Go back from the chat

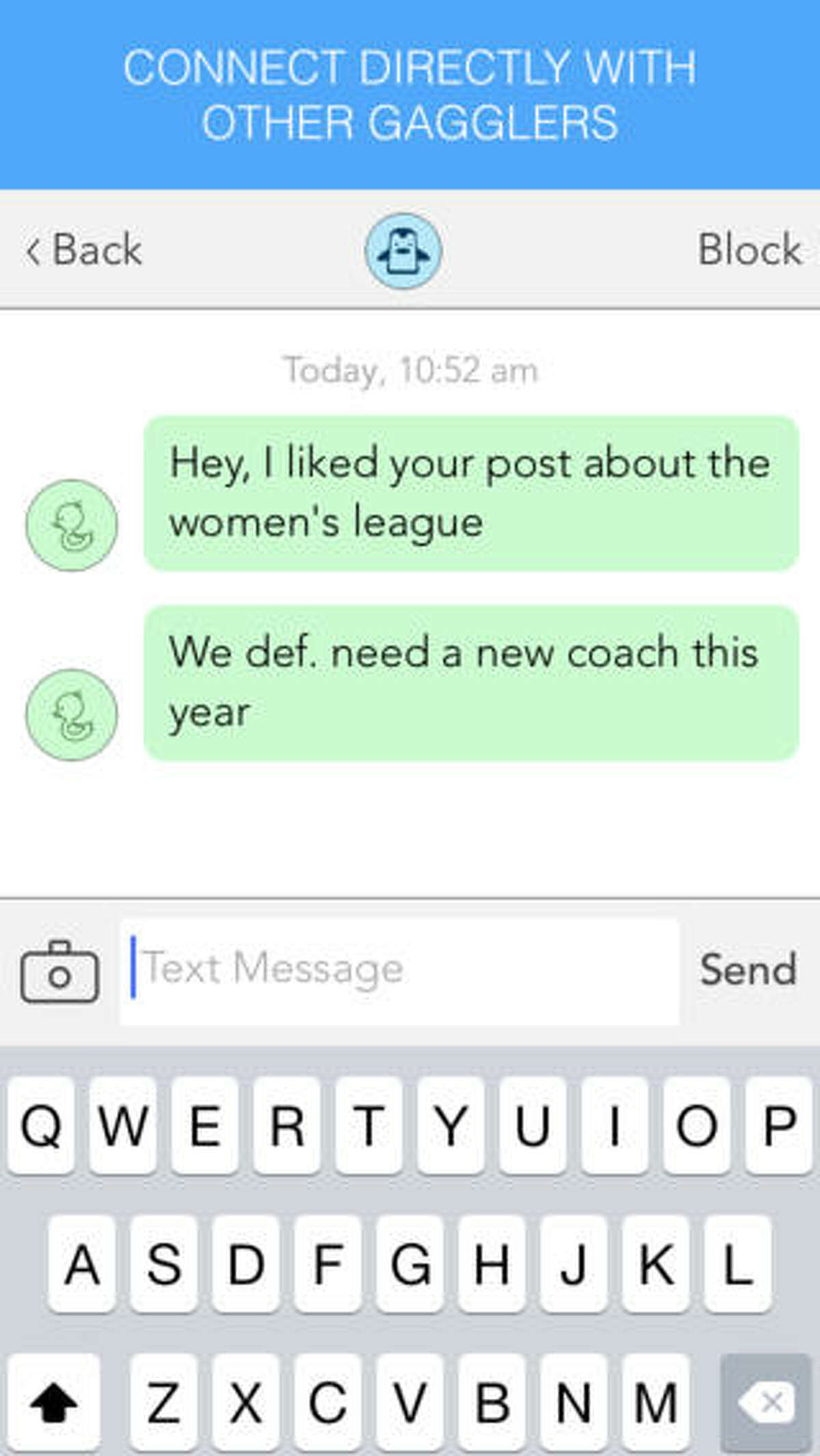pos(83,250)
